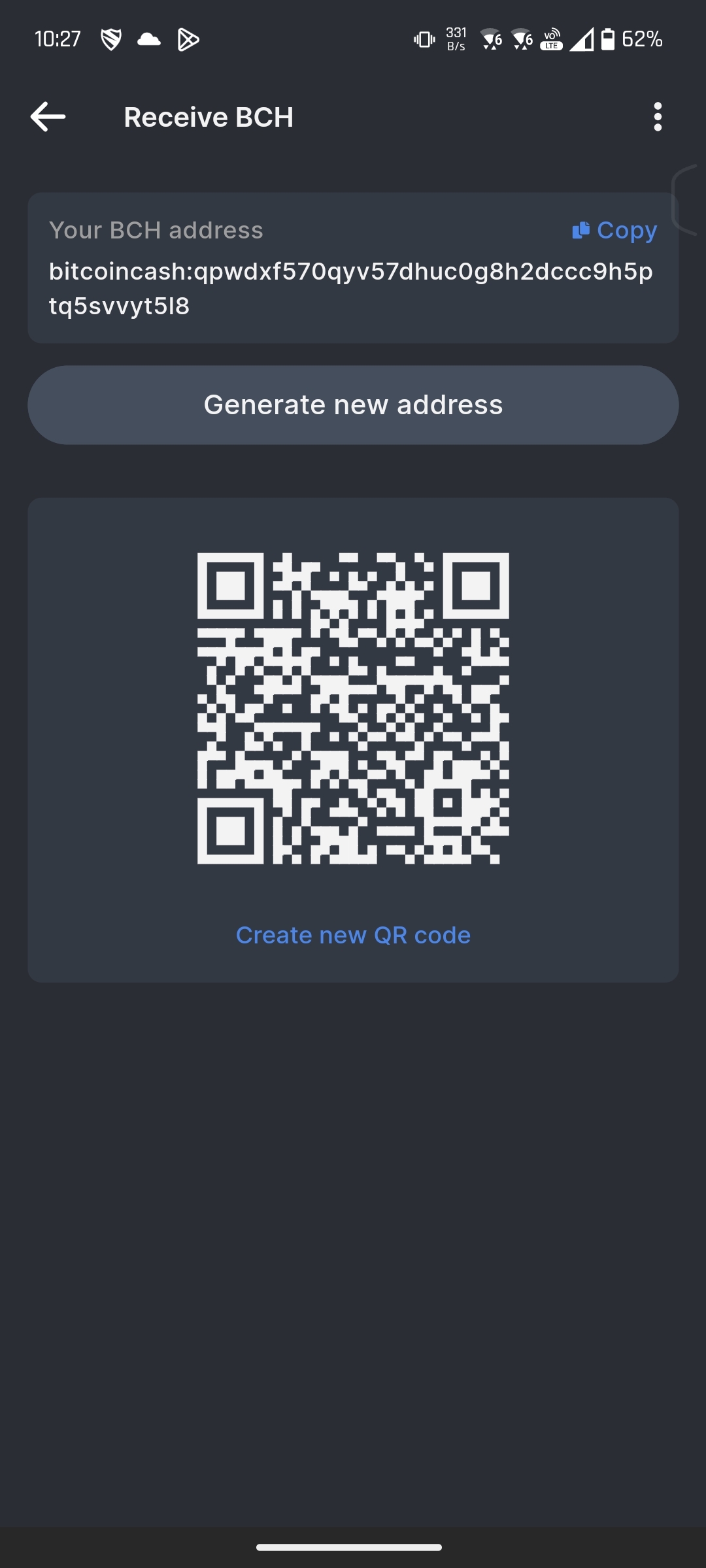Open the three-dot overflow menu
The height and width of the screenshot is (1568, 706).
coord(658,117)
